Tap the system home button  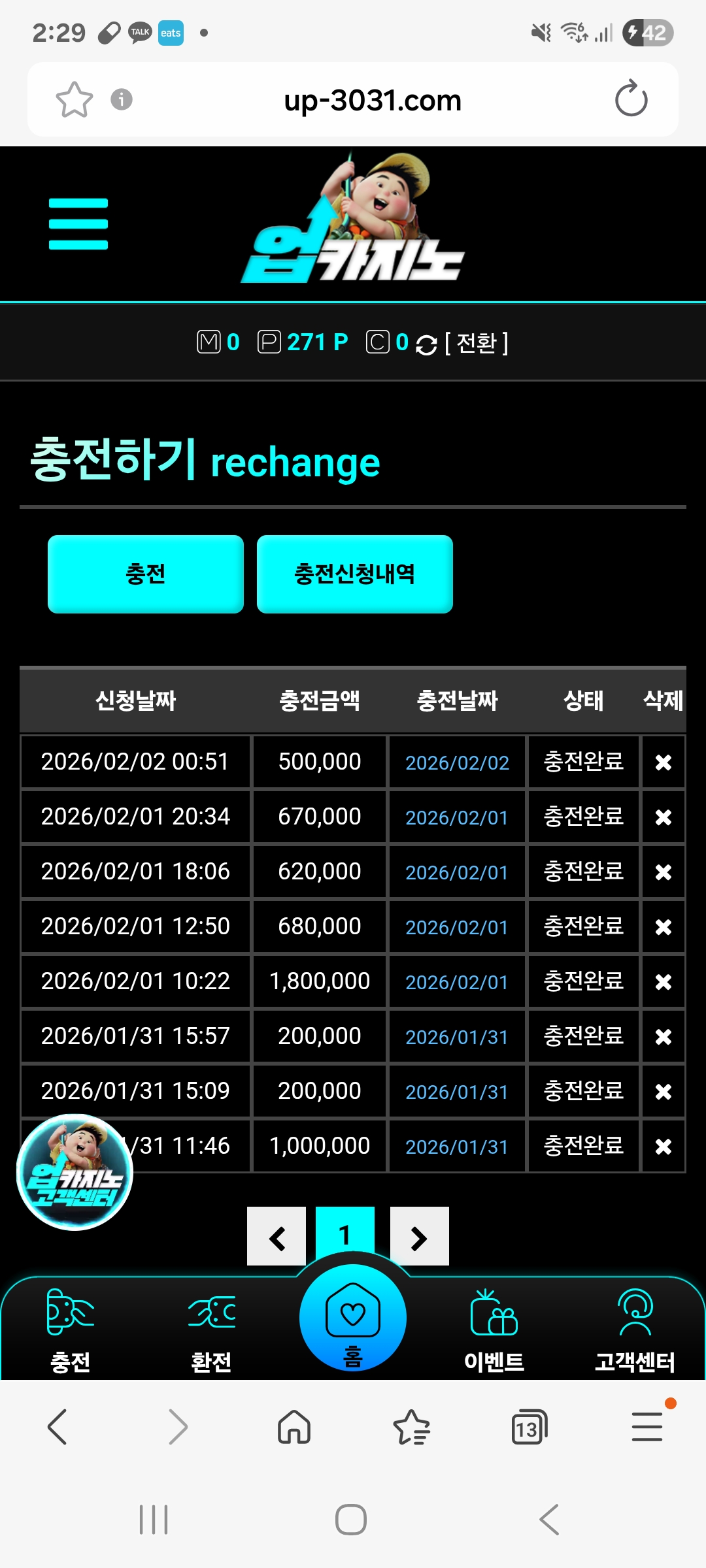click(351, 1519)
